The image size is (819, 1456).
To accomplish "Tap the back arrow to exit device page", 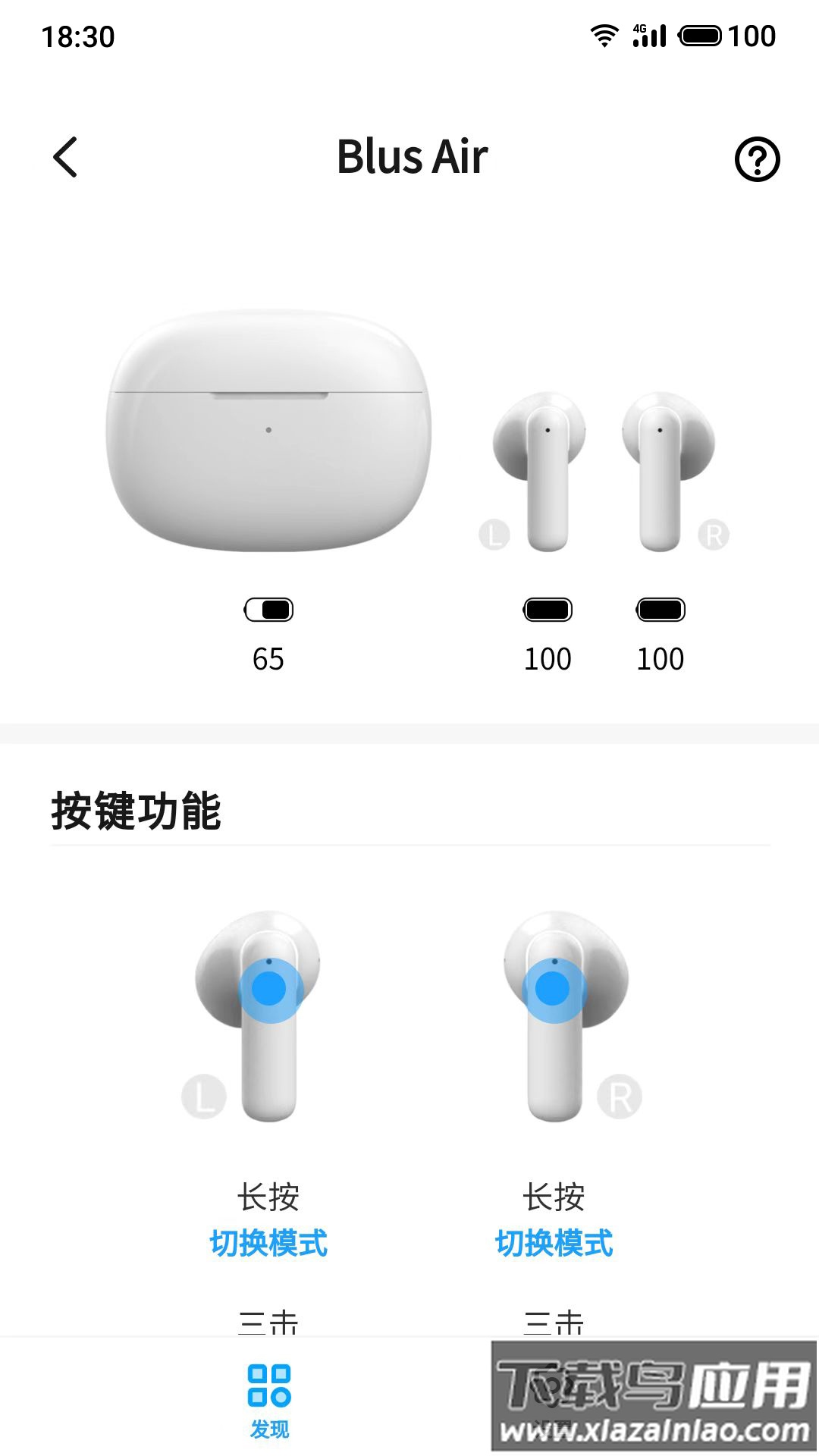I will coord(64,158).
